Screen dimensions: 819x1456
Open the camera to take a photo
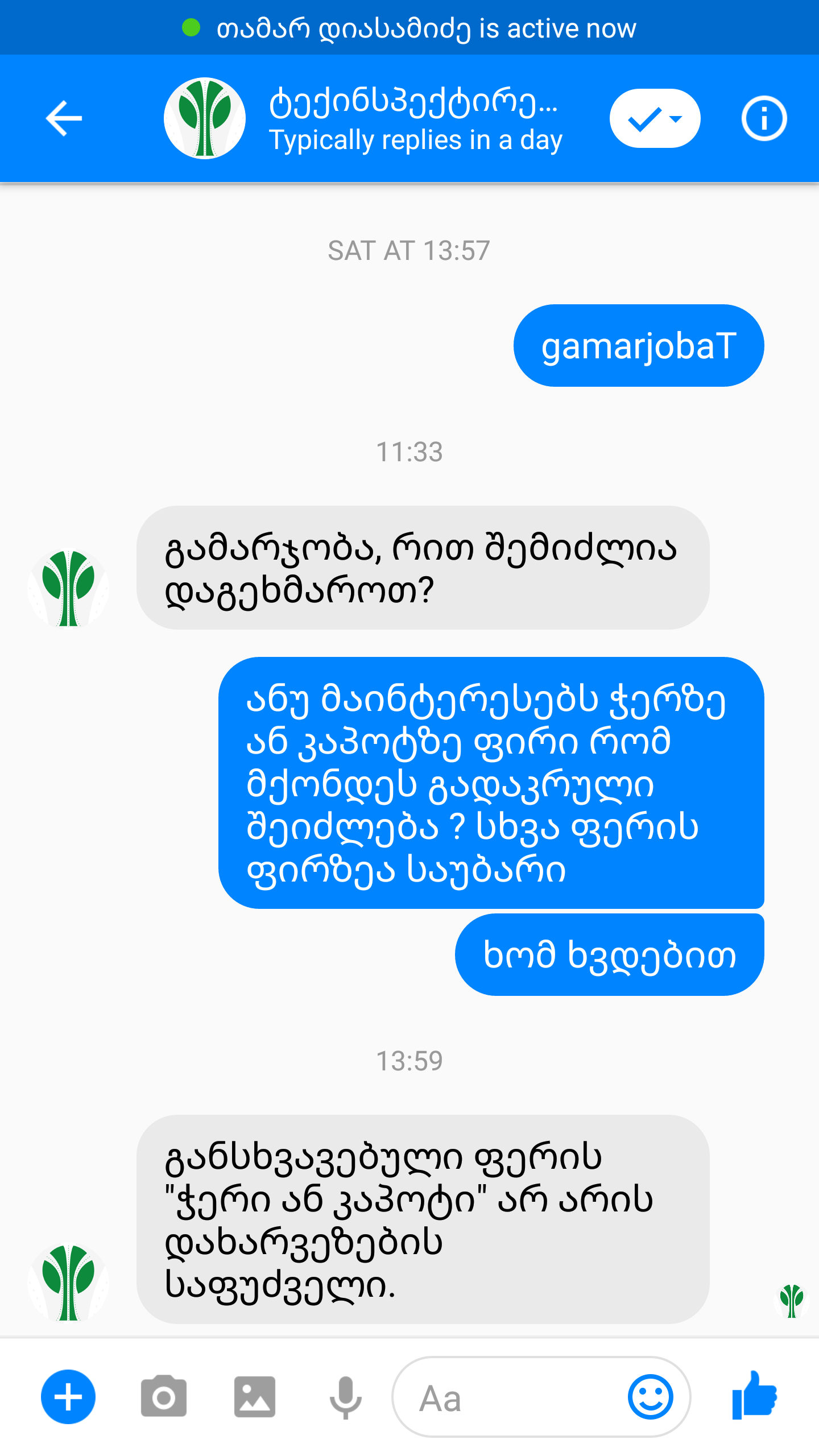tap(164, 1397)
